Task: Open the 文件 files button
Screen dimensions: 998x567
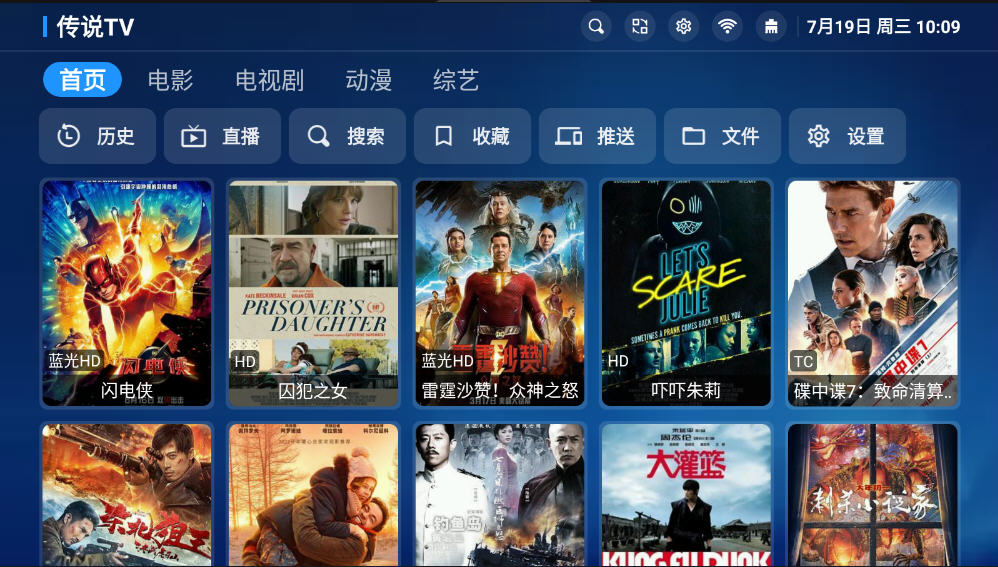Action: coord(722,136)
